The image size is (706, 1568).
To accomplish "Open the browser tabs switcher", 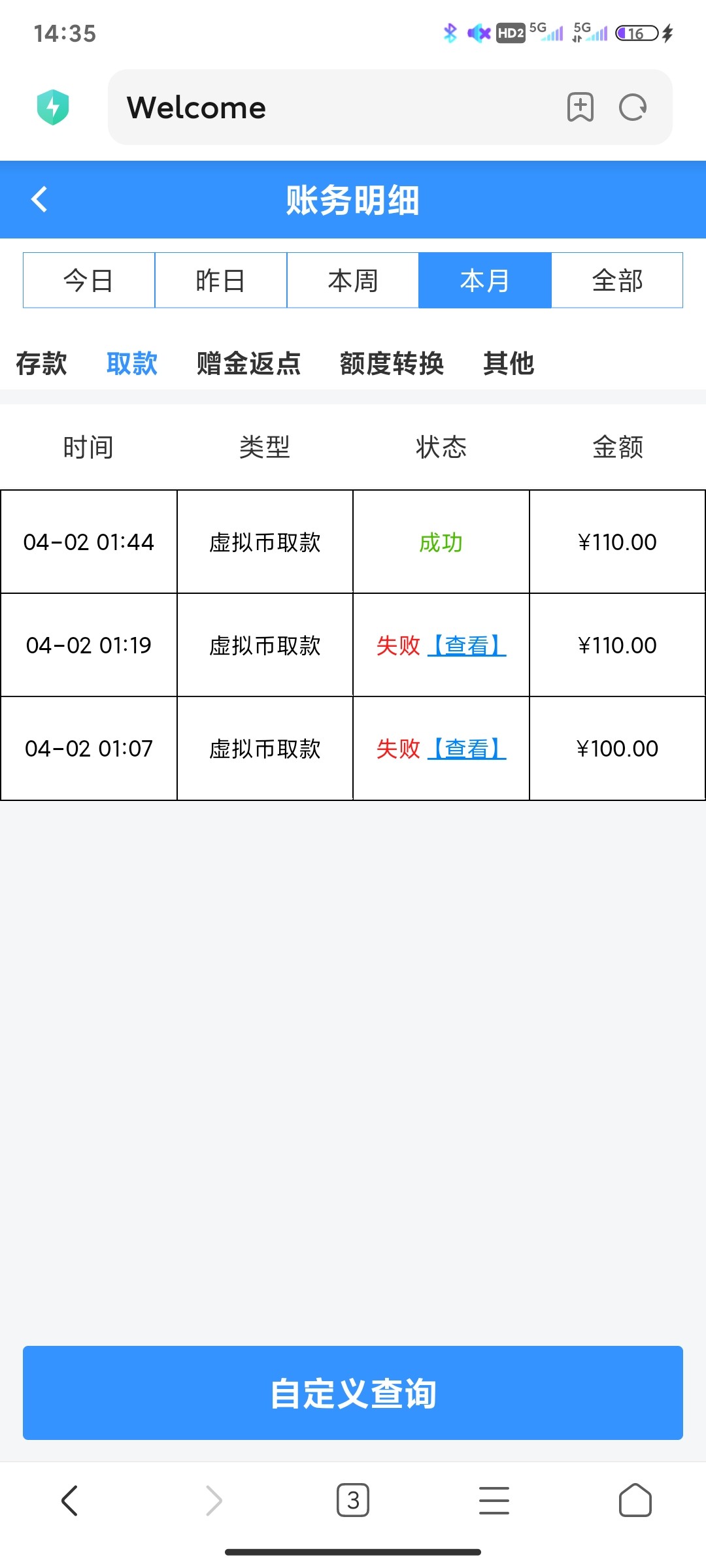I will click(x=353, y=1500).
